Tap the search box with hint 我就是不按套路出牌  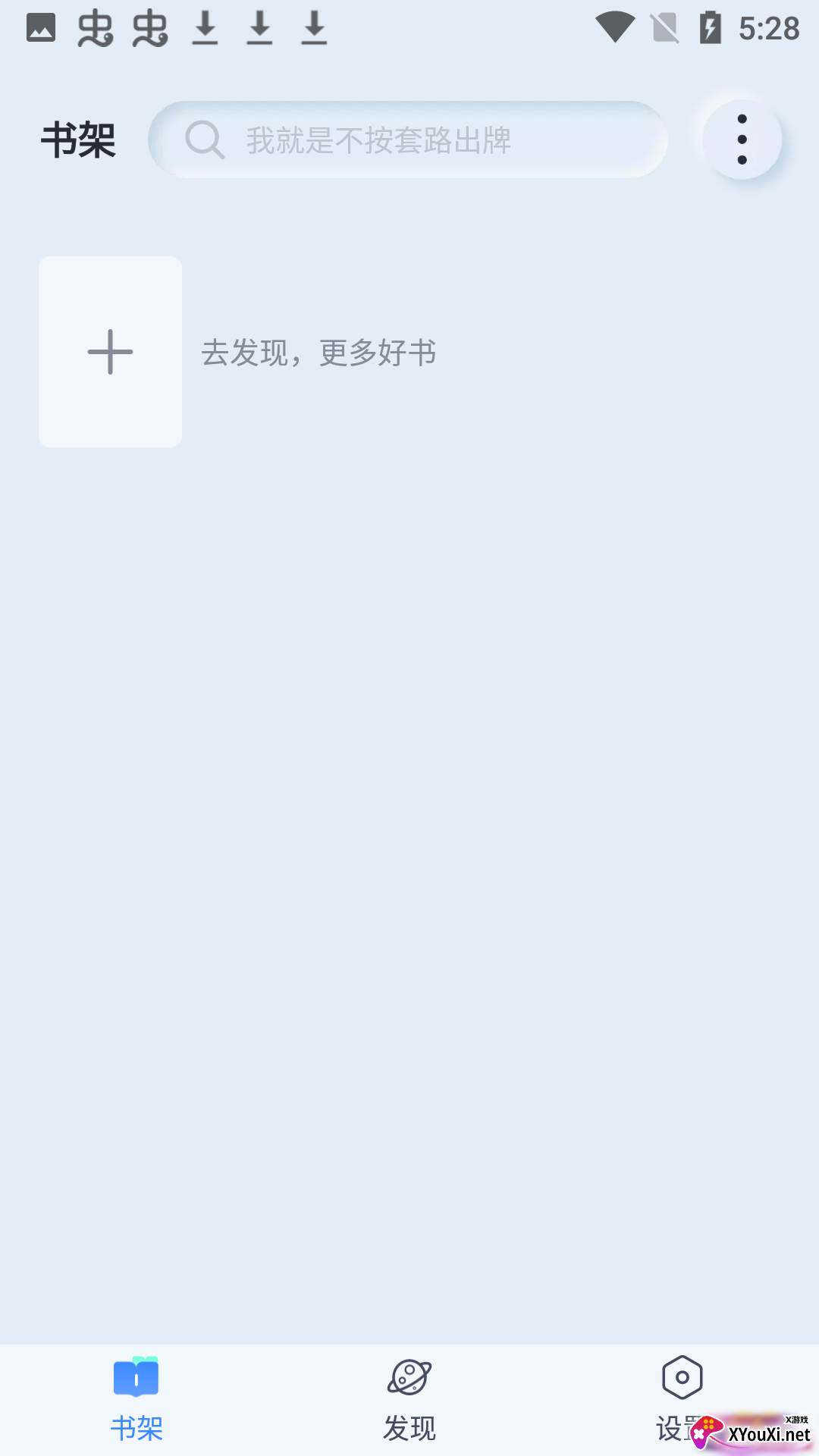coord(408,140)
